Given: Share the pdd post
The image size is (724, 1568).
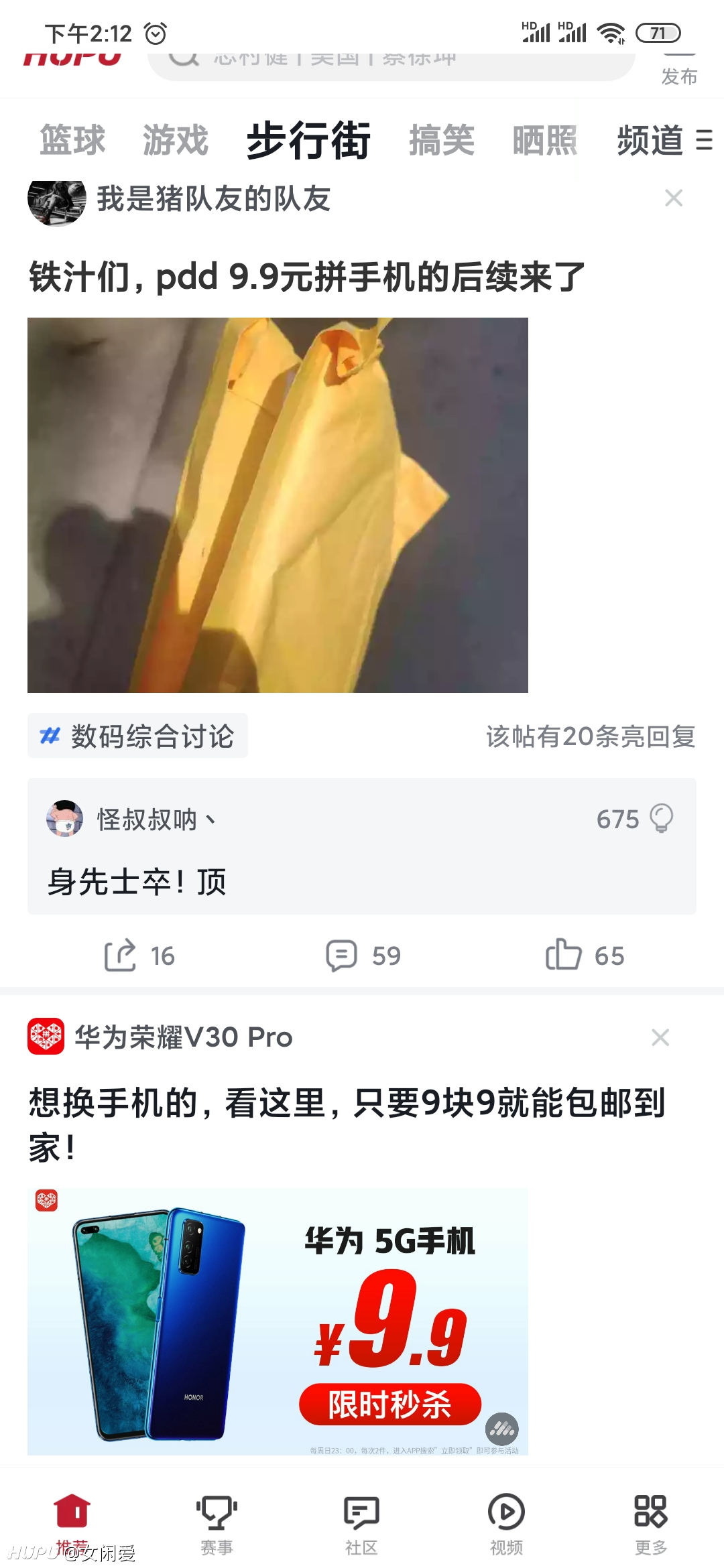Looking at the screenshot, I should [x=139, y=956].
